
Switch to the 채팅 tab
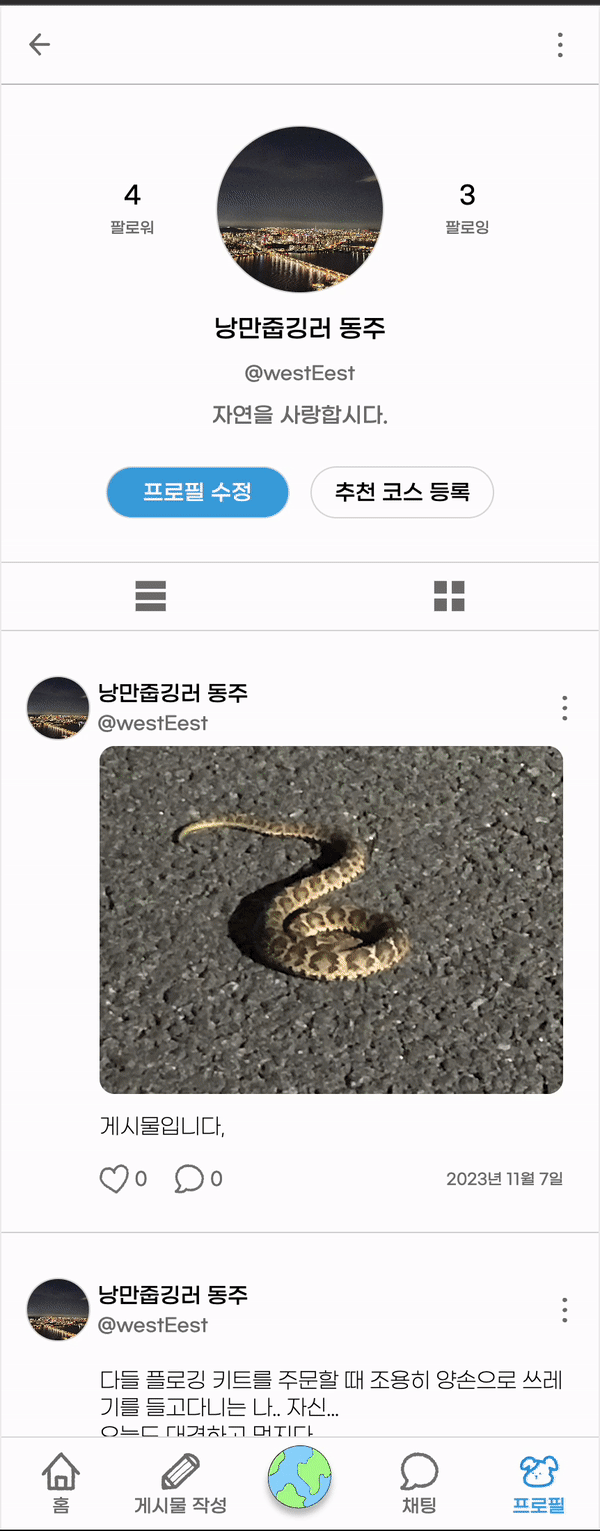tap(419, 1484)
